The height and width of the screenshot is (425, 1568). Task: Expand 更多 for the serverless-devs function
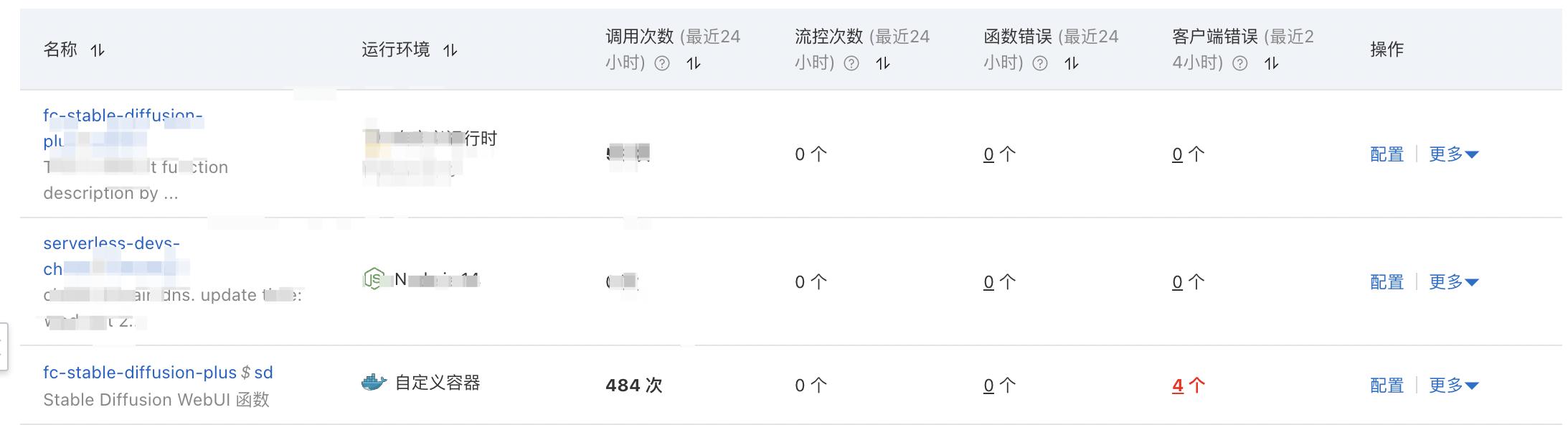(x=1453, y=282)
